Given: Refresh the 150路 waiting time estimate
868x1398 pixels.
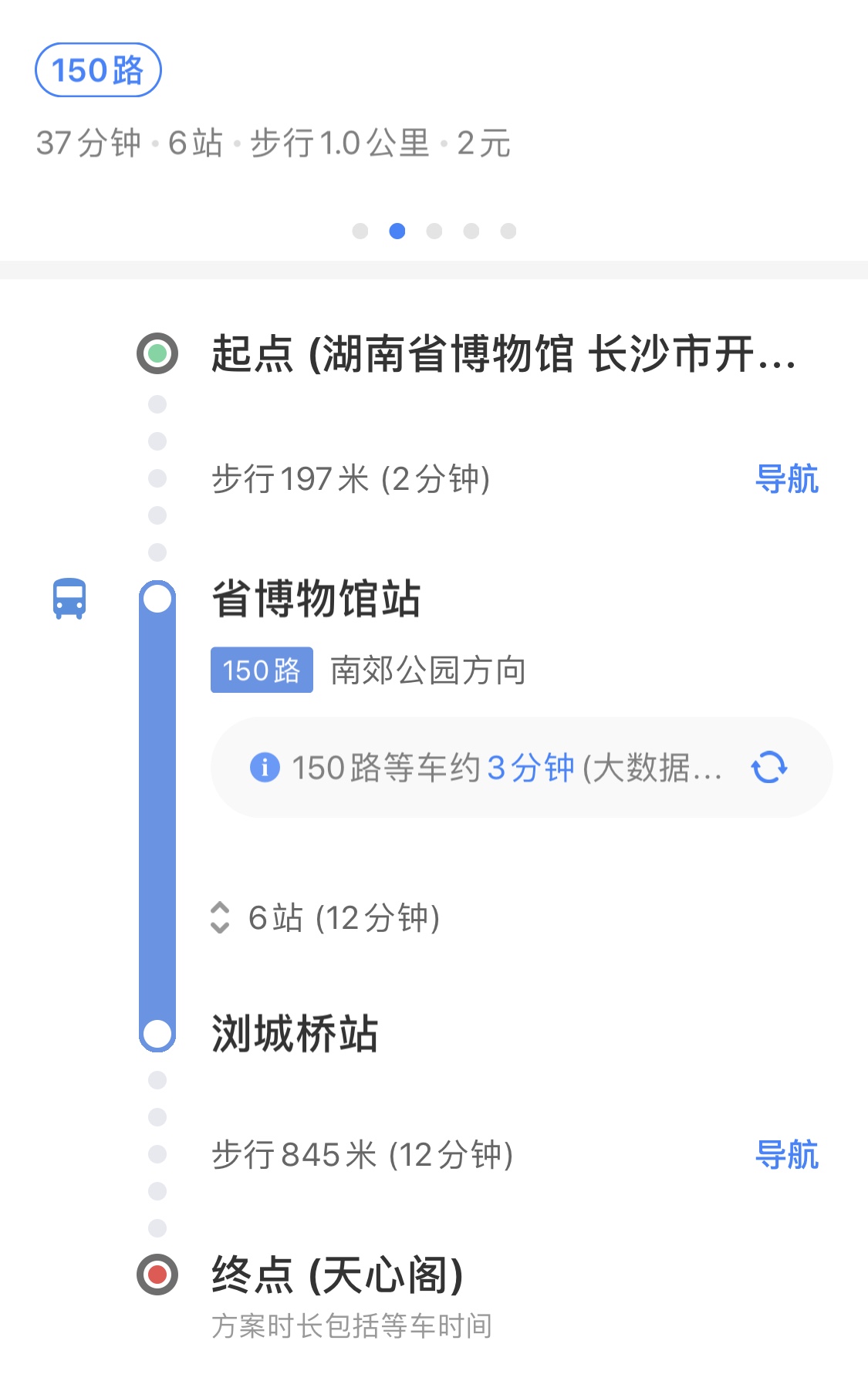Looking at the screenshot, I should 769,768.
